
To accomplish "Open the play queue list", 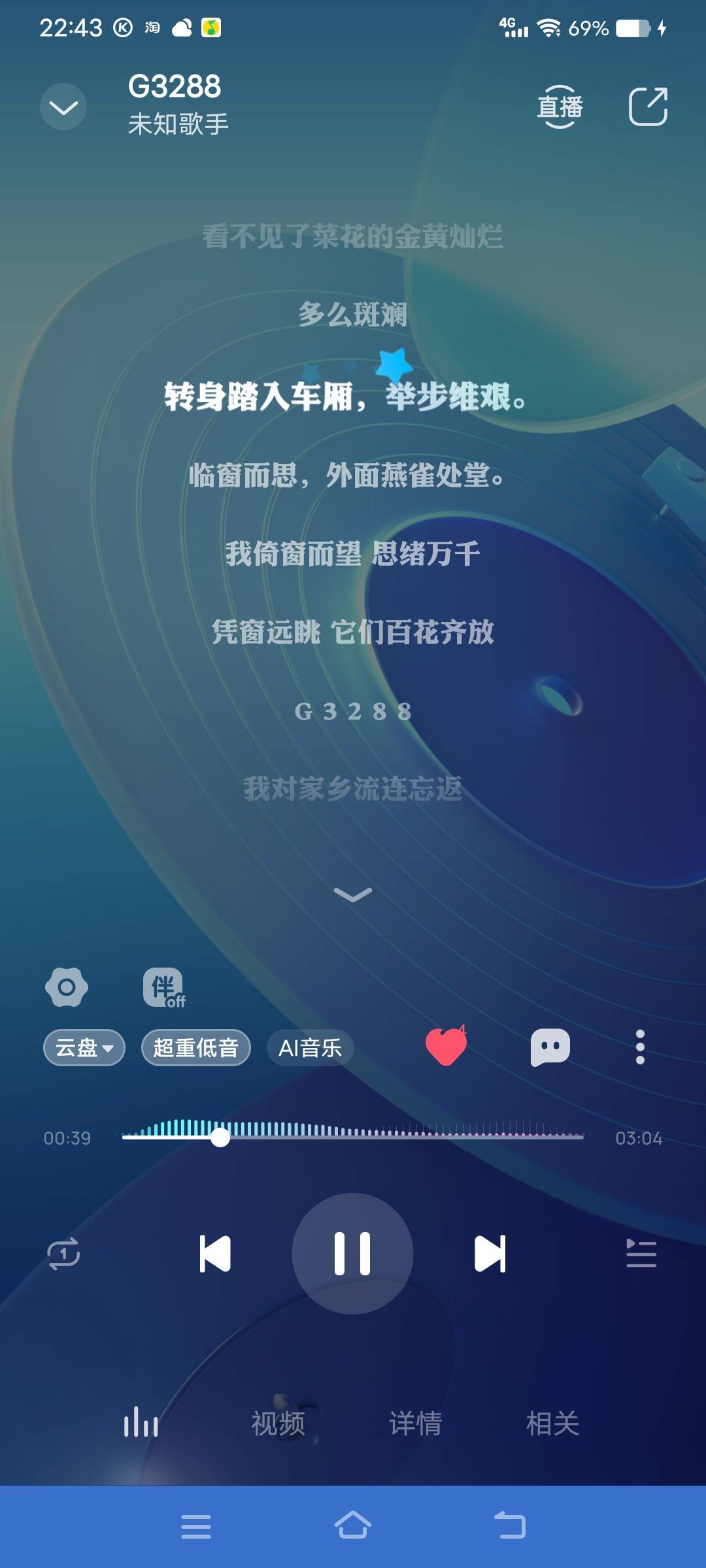I will coord(641,1254).
